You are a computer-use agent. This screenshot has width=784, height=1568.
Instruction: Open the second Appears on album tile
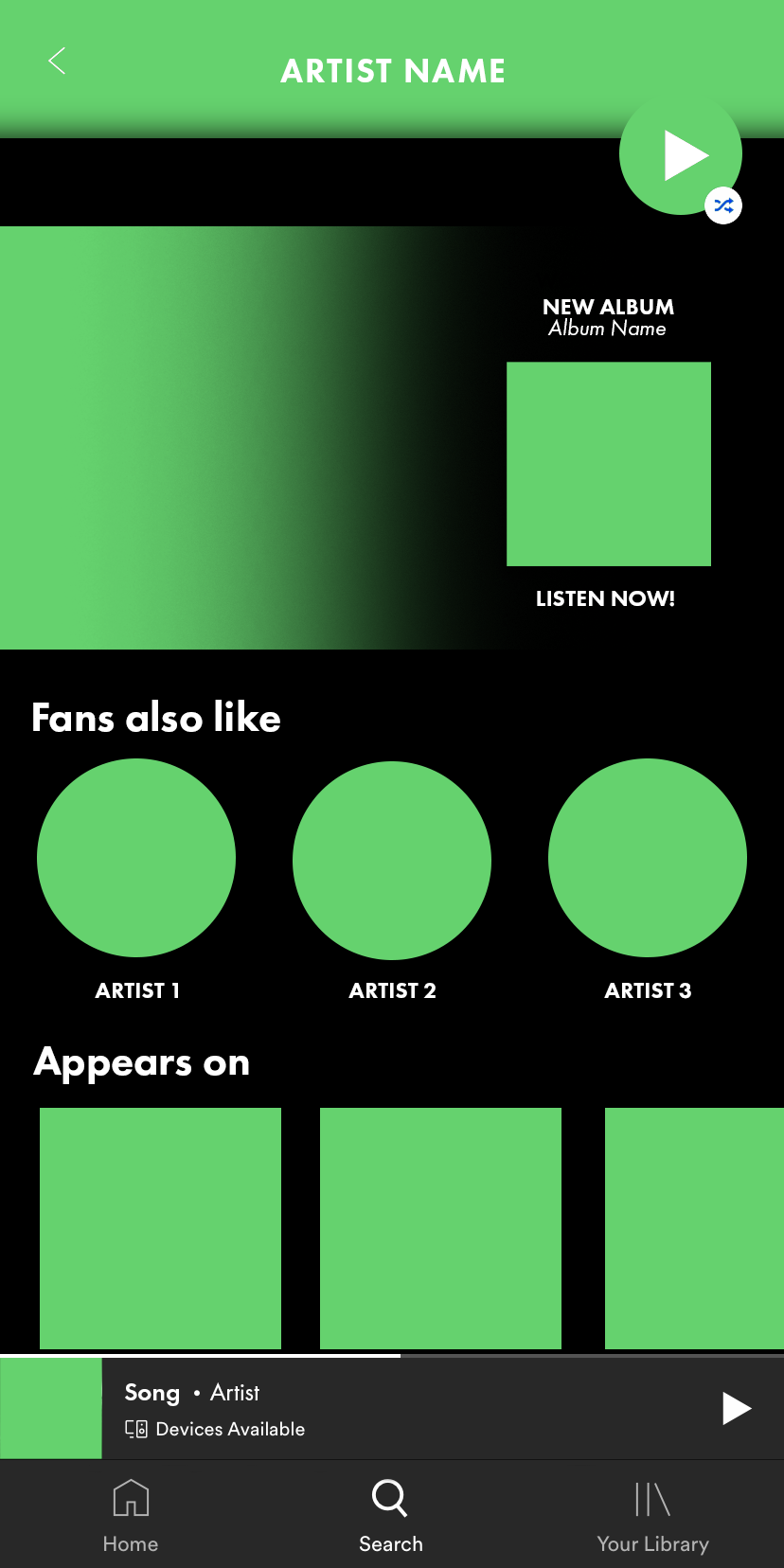coord(440,1228)
